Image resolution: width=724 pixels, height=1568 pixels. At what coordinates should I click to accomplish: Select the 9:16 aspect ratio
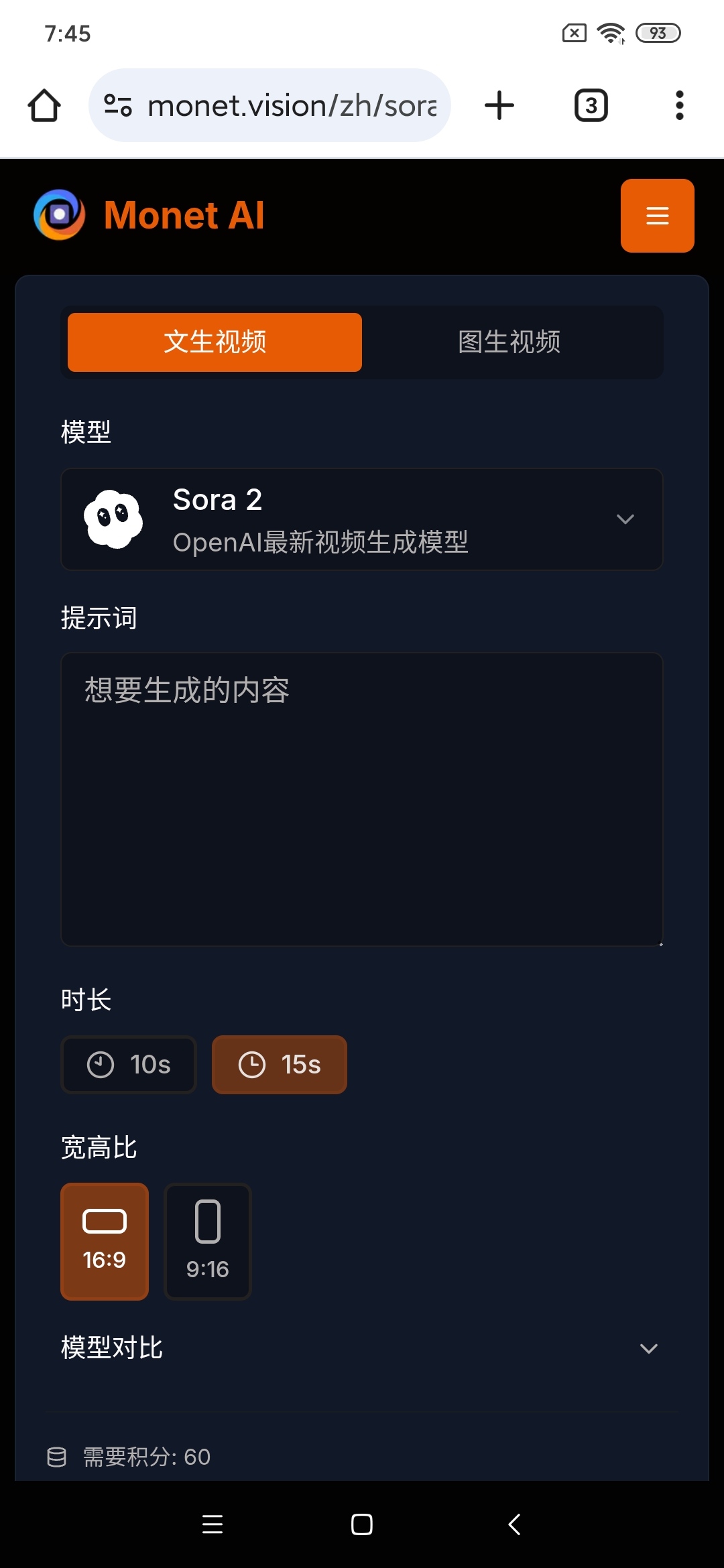pyautogui.click(x=207, y=1242)
